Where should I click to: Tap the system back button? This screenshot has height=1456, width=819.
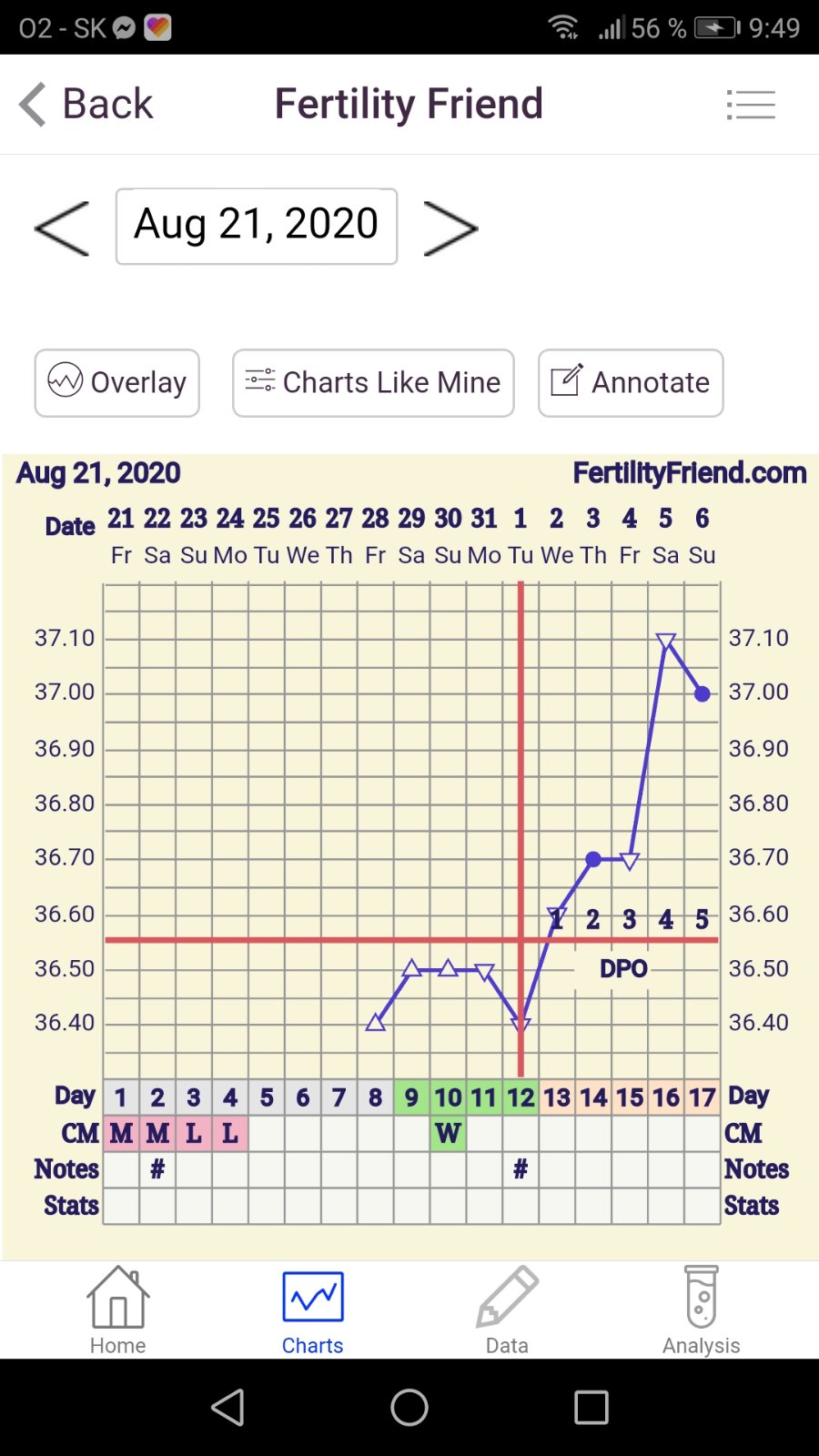pos(227,1407)
